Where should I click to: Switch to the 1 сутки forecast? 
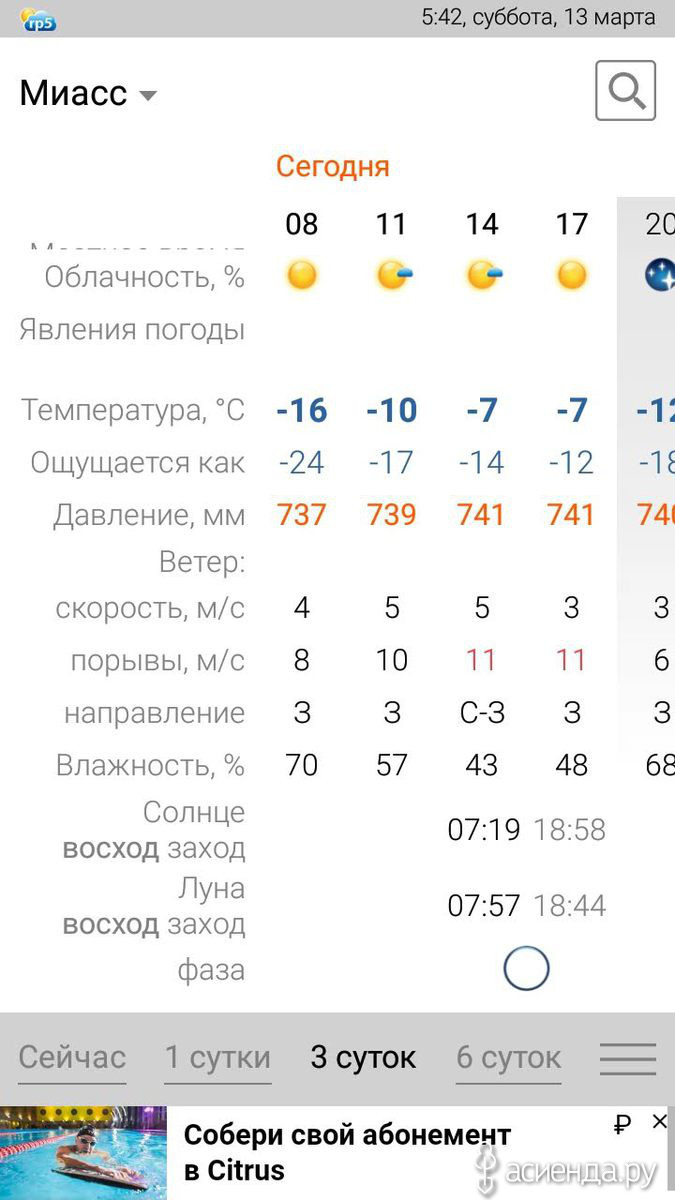pyautogui.click(x=218, y=1058)
